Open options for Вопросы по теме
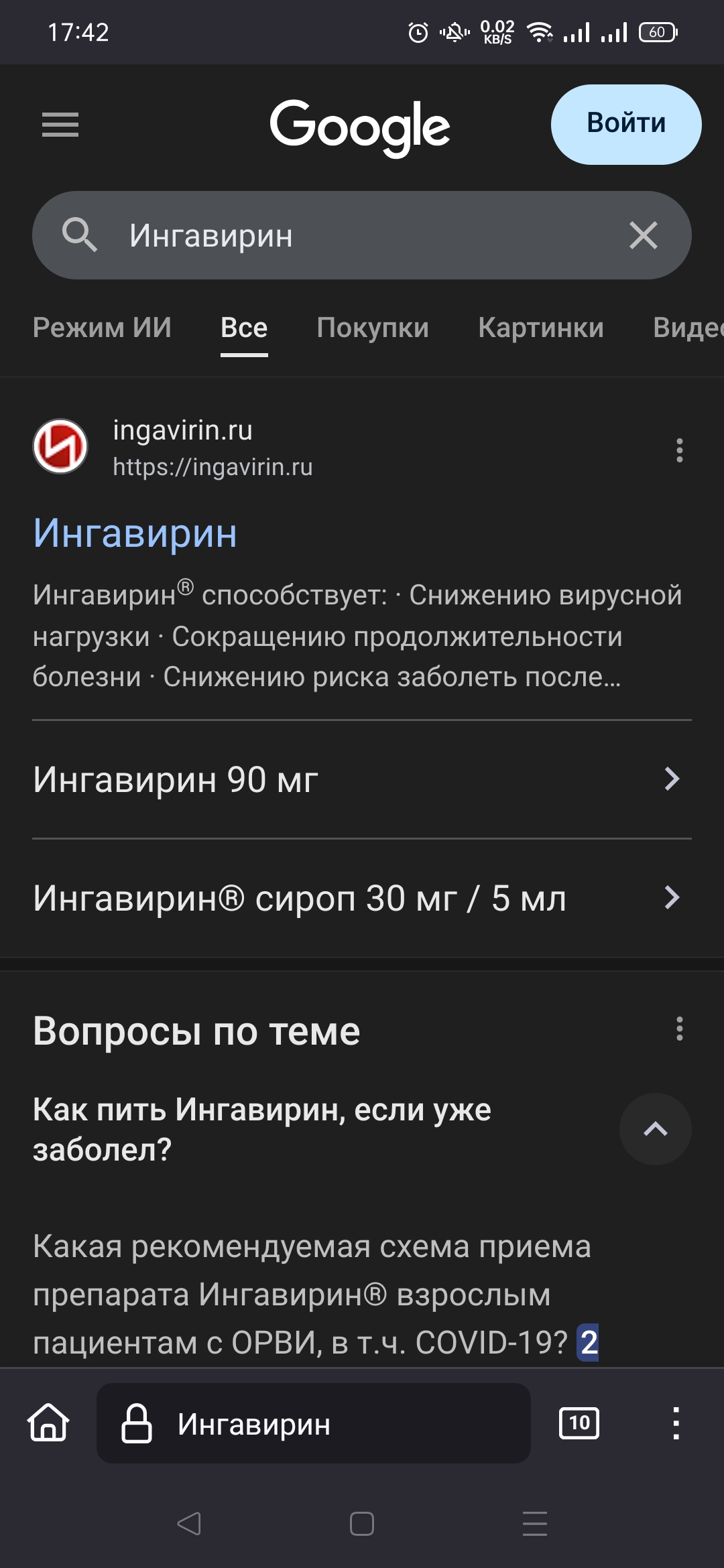724x1568 pixels. pos(679,1029)
